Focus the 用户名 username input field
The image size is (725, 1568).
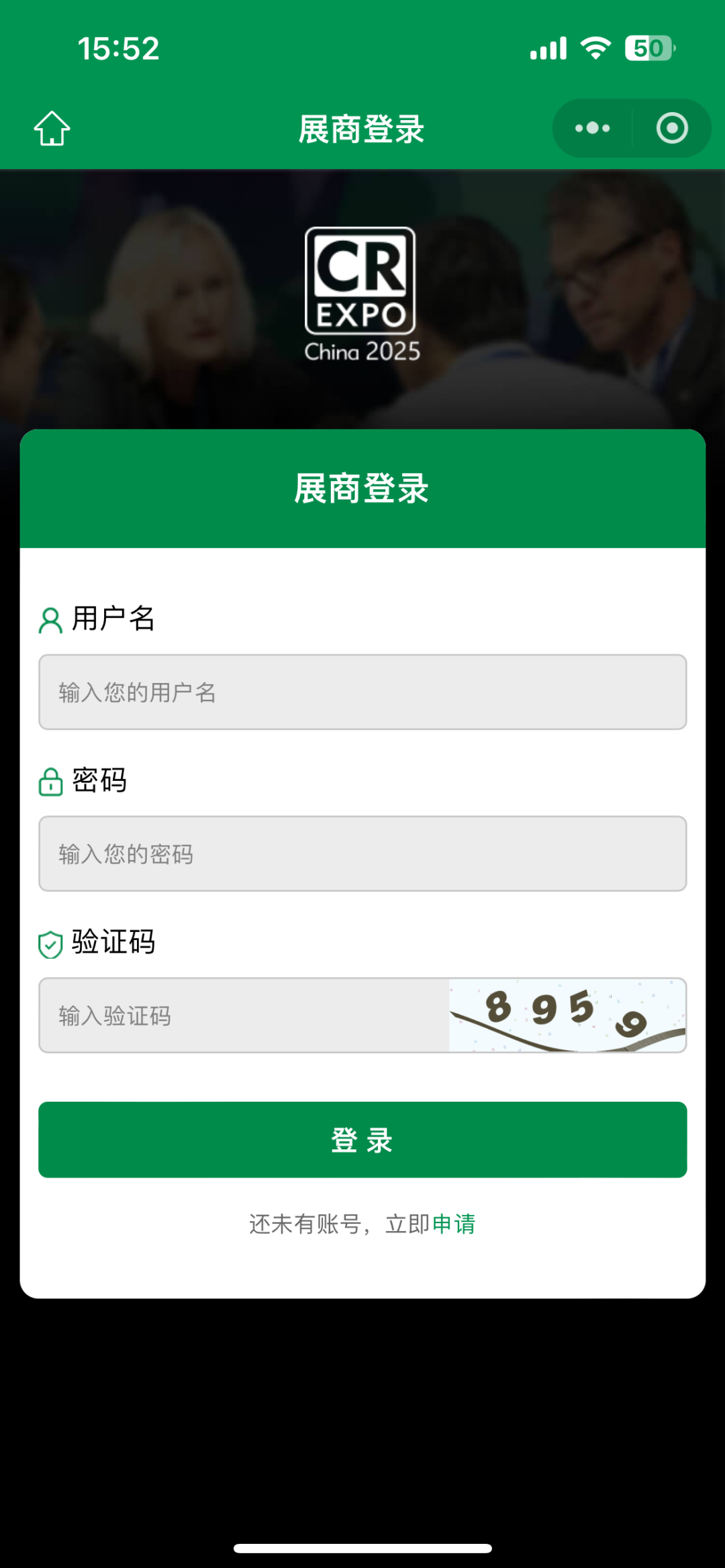coord(362,692)
